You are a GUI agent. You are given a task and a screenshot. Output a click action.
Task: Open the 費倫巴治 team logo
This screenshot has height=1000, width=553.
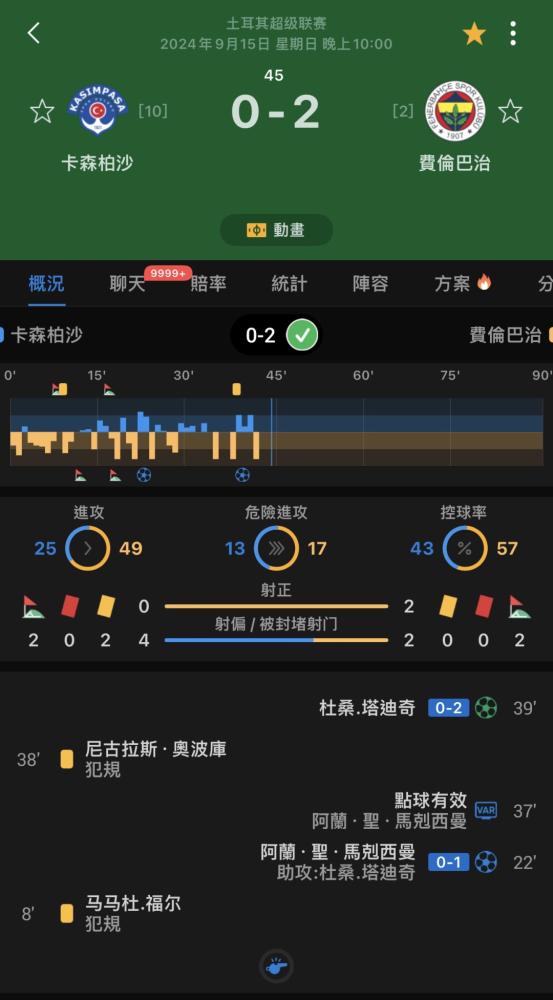click(x=455, y=111)
